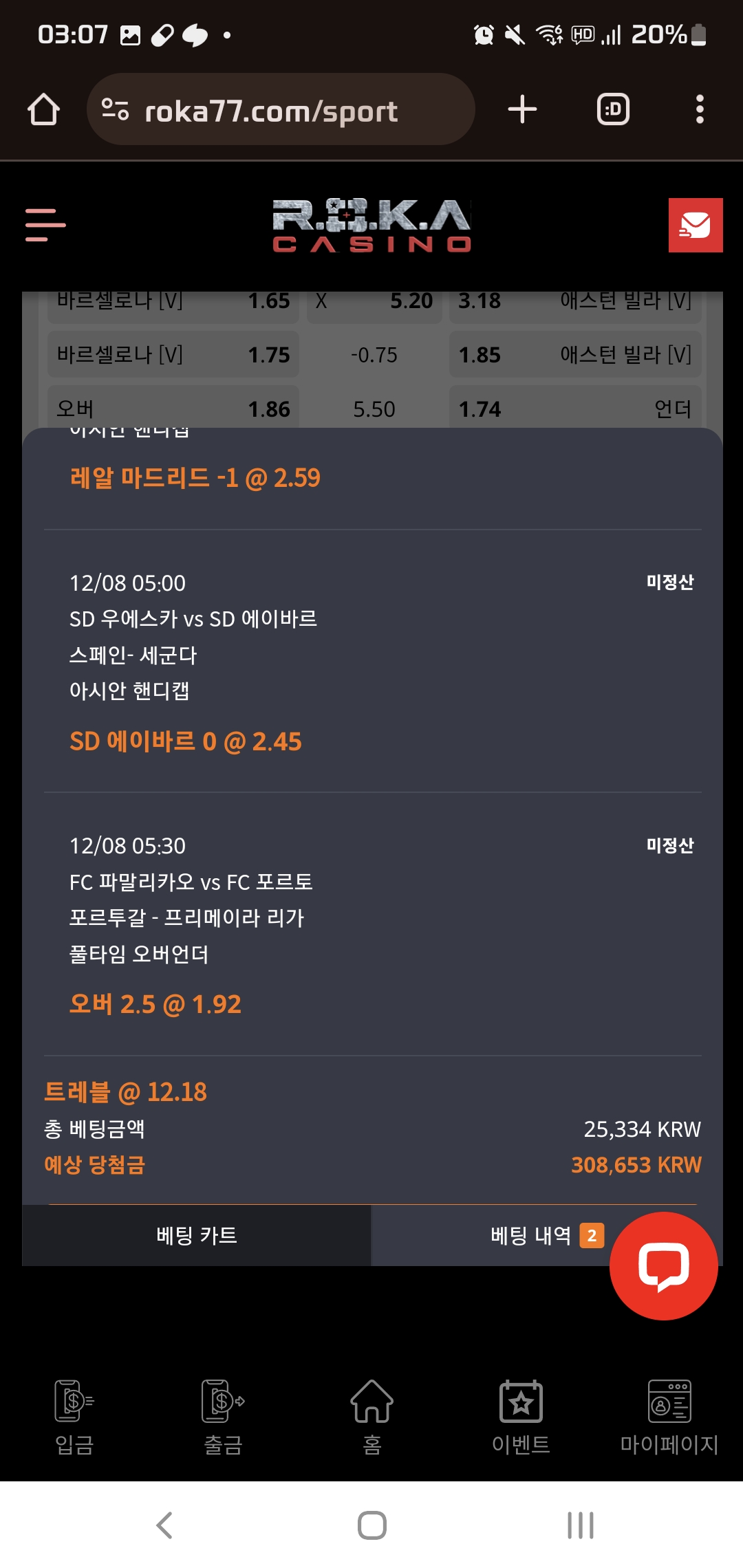Viewport: 743px width, 1568px height.
Task: Open the browser overflow menu
Action: point(700,110)
